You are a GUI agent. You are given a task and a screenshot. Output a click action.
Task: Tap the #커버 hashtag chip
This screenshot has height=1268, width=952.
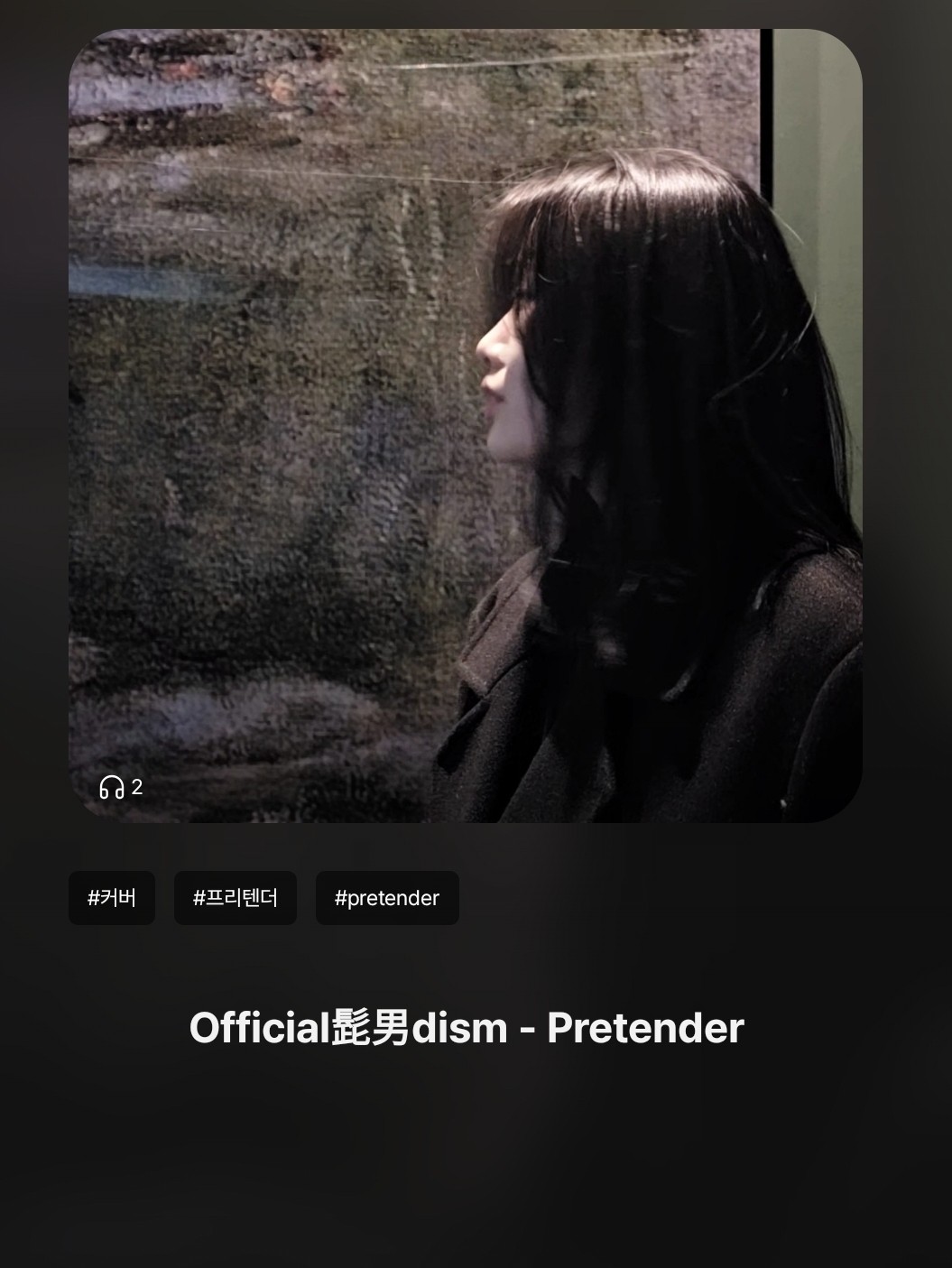click(112, 898)
